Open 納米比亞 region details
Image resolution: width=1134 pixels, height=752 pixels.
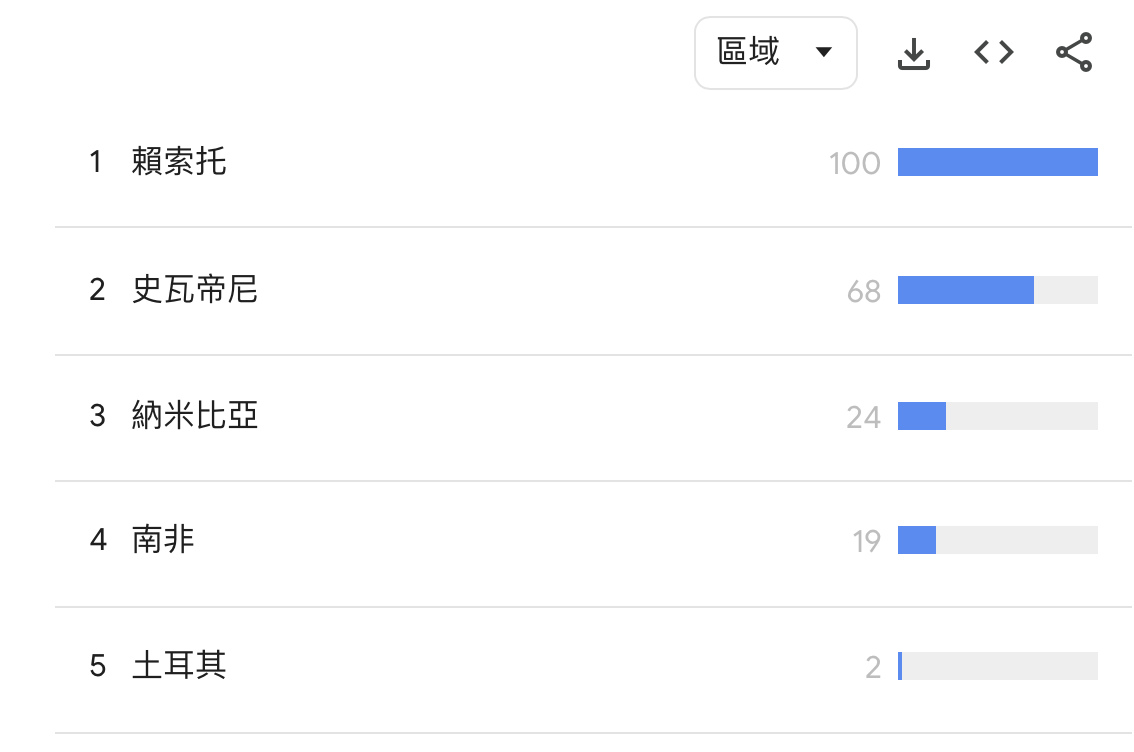pyautogui.click(x=593, y=417)
